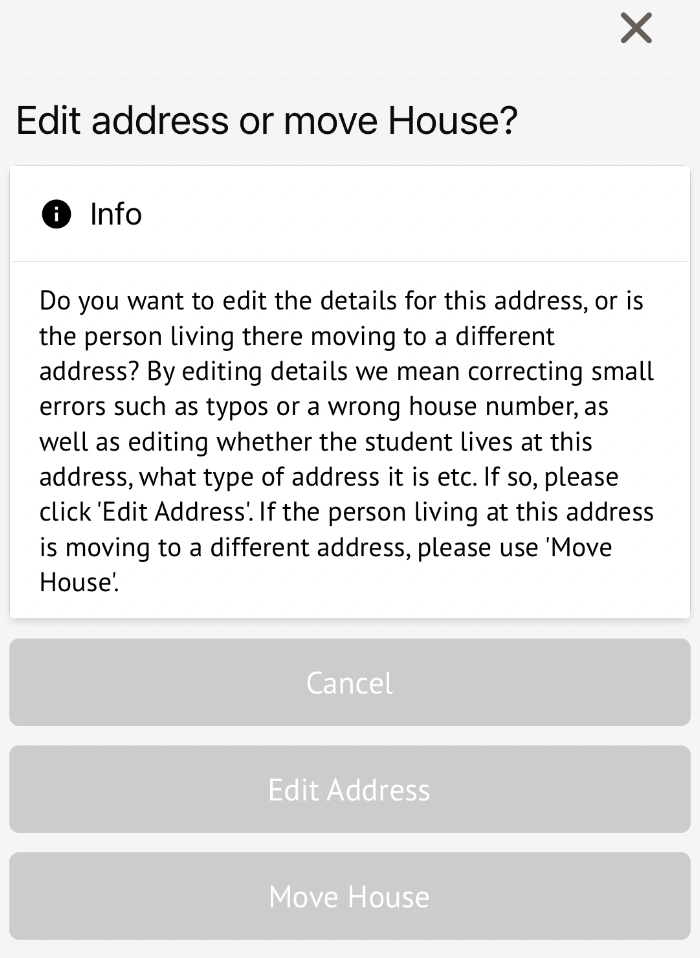Select Move House
The width and height of the screenshot is (700, 958).
(x=350, y=896)
